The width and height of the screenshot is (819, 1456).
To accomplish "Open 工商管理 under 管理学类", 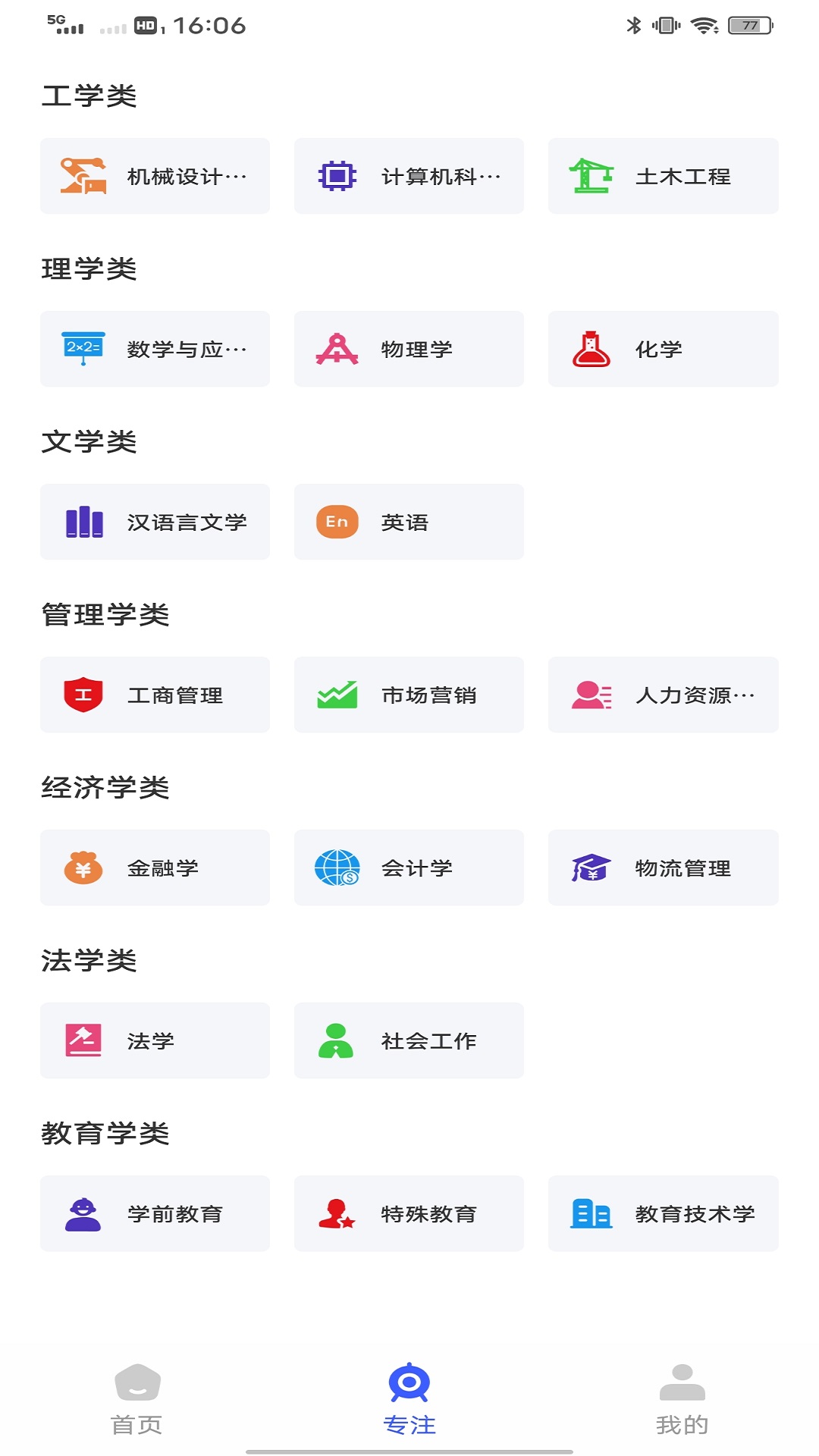I will coord(155,695).
